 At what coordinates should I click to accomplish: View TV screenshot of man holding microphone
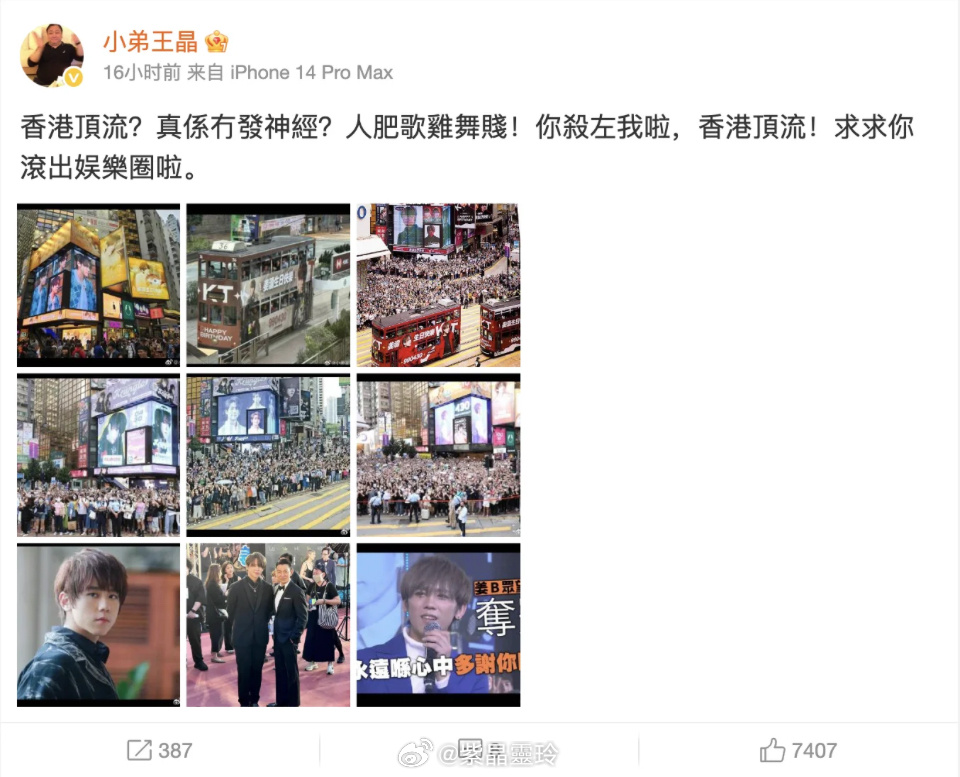point(438,625)
